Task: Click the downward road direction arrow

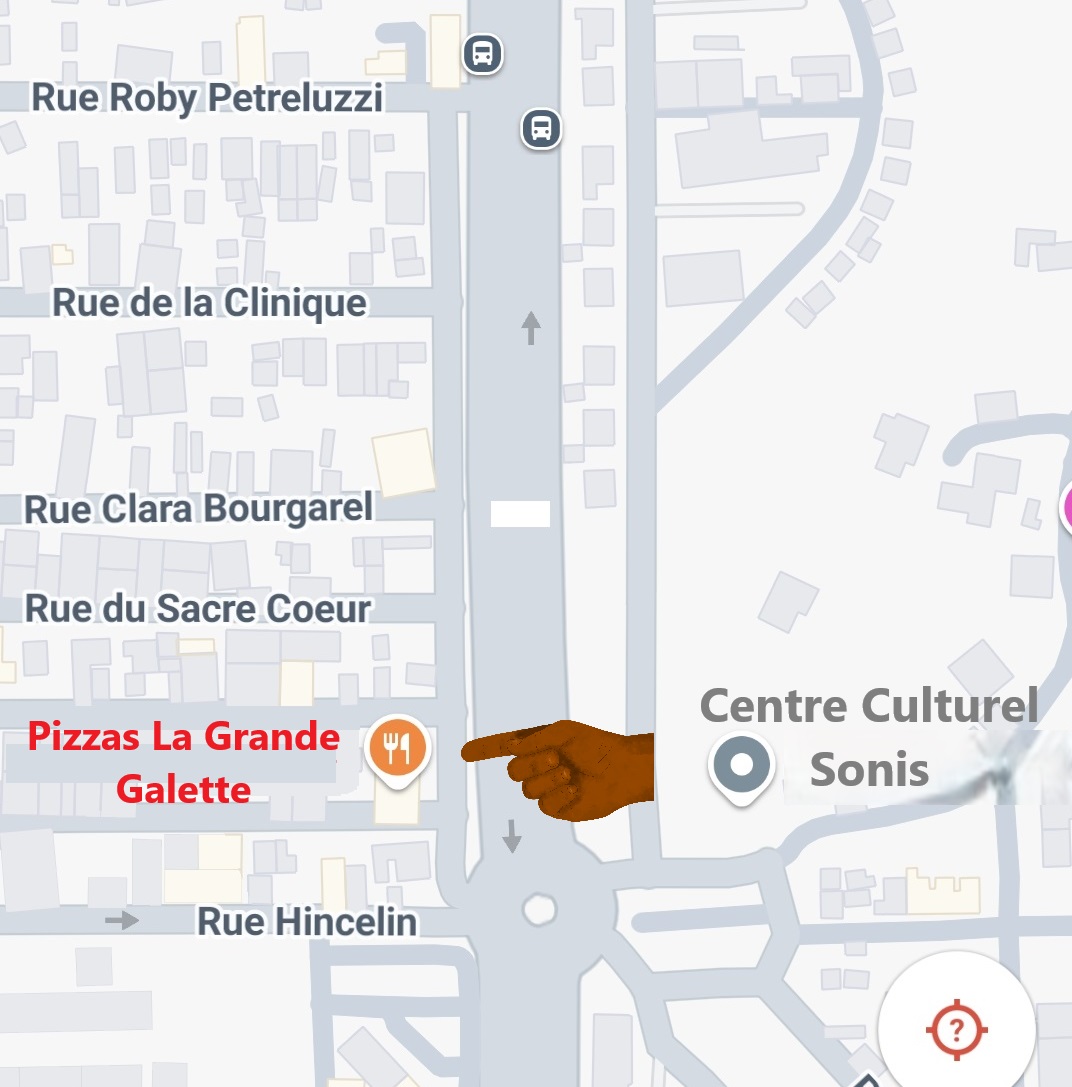Action: coord(513,838)
